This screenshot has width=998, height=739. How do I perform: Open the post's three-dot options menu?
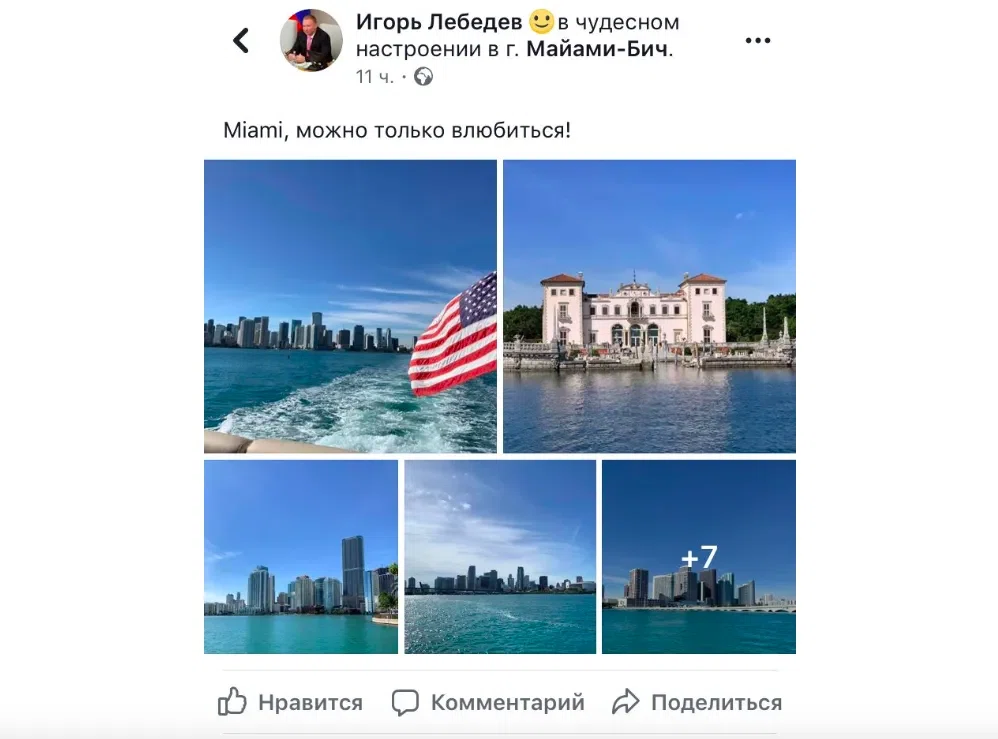(758, 41)
